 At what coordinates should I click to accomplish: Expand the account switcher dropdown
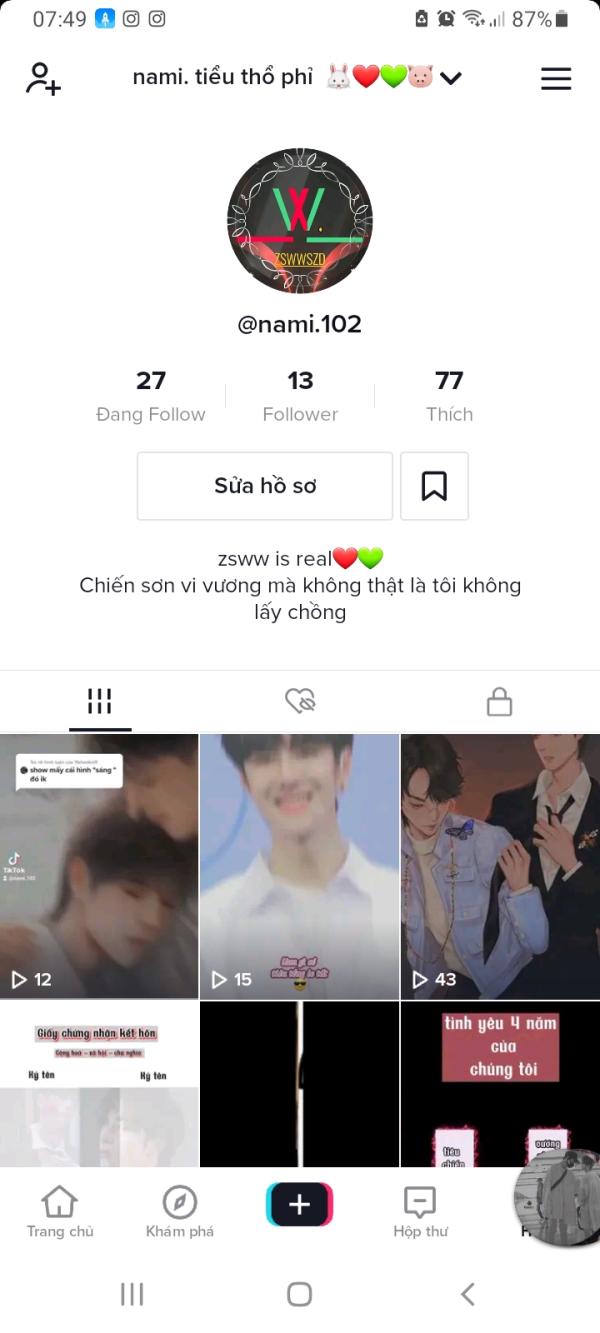tap(451, 78)
